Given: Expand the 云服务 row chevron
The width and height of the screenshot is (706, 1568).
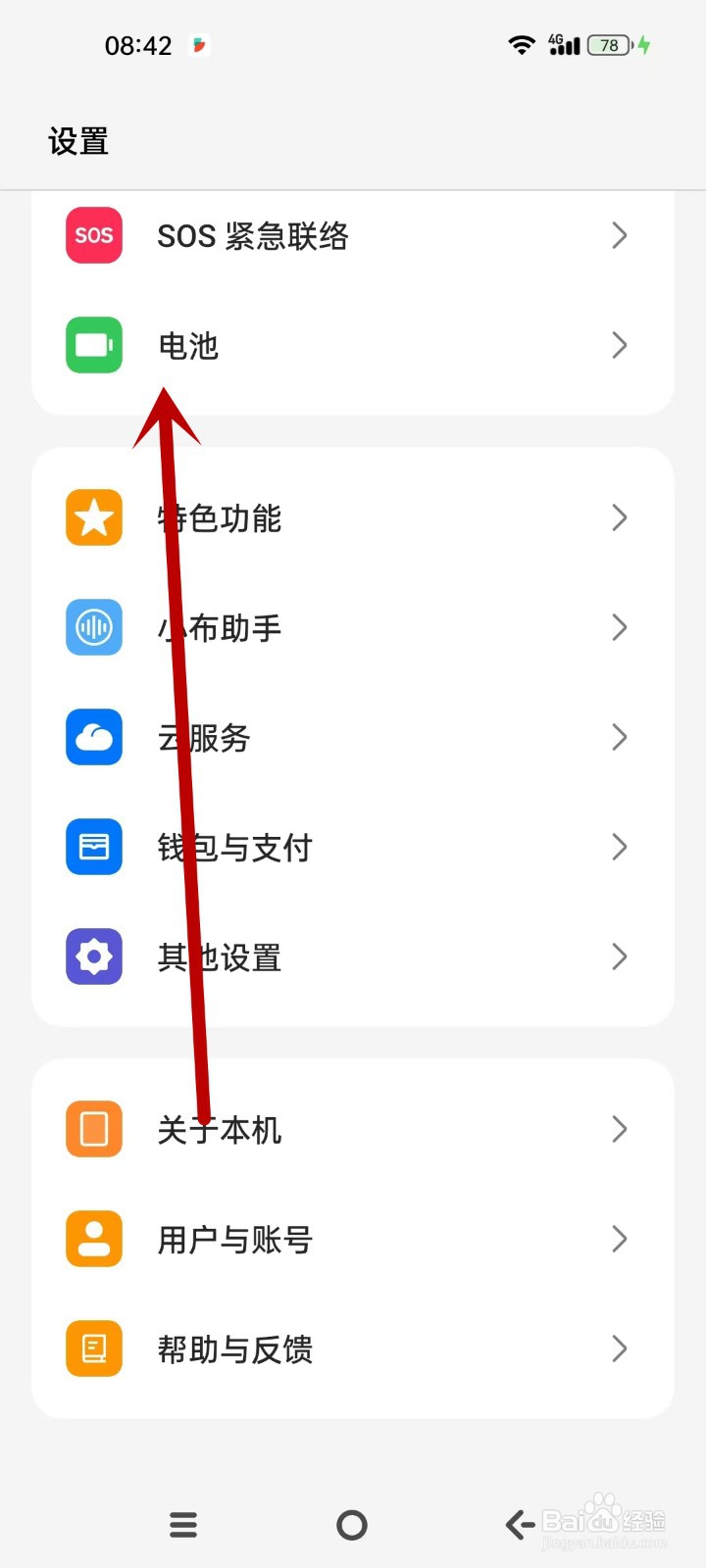Looking at the screenshot, I should [619, 737].
